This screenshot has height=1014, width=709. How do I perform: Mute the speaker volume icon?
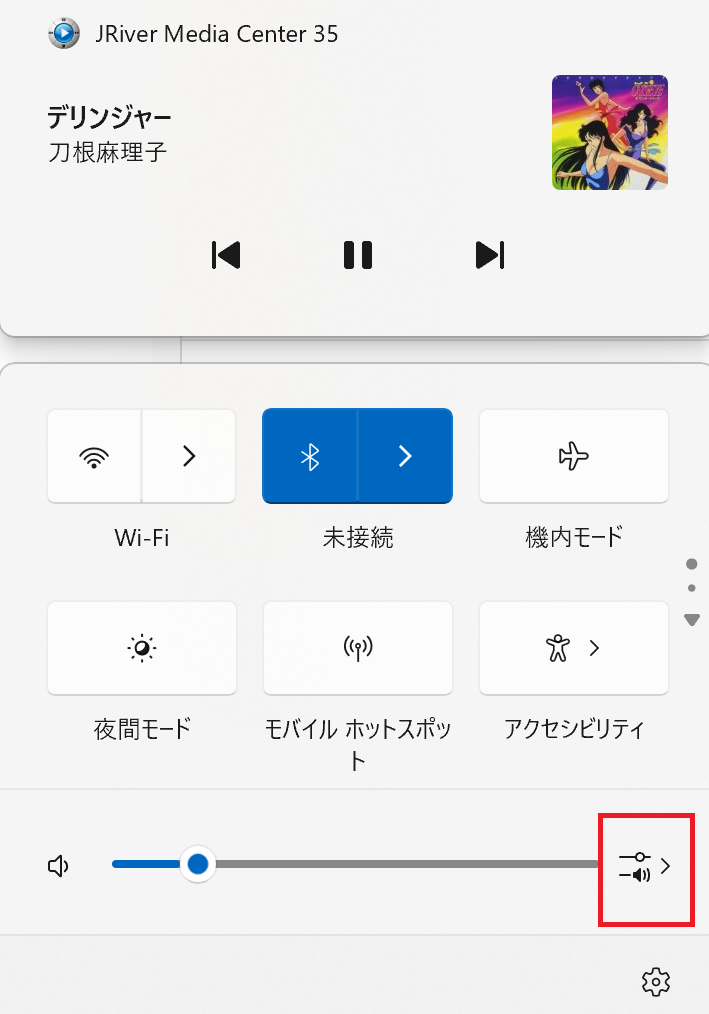(x=59, y=866)
